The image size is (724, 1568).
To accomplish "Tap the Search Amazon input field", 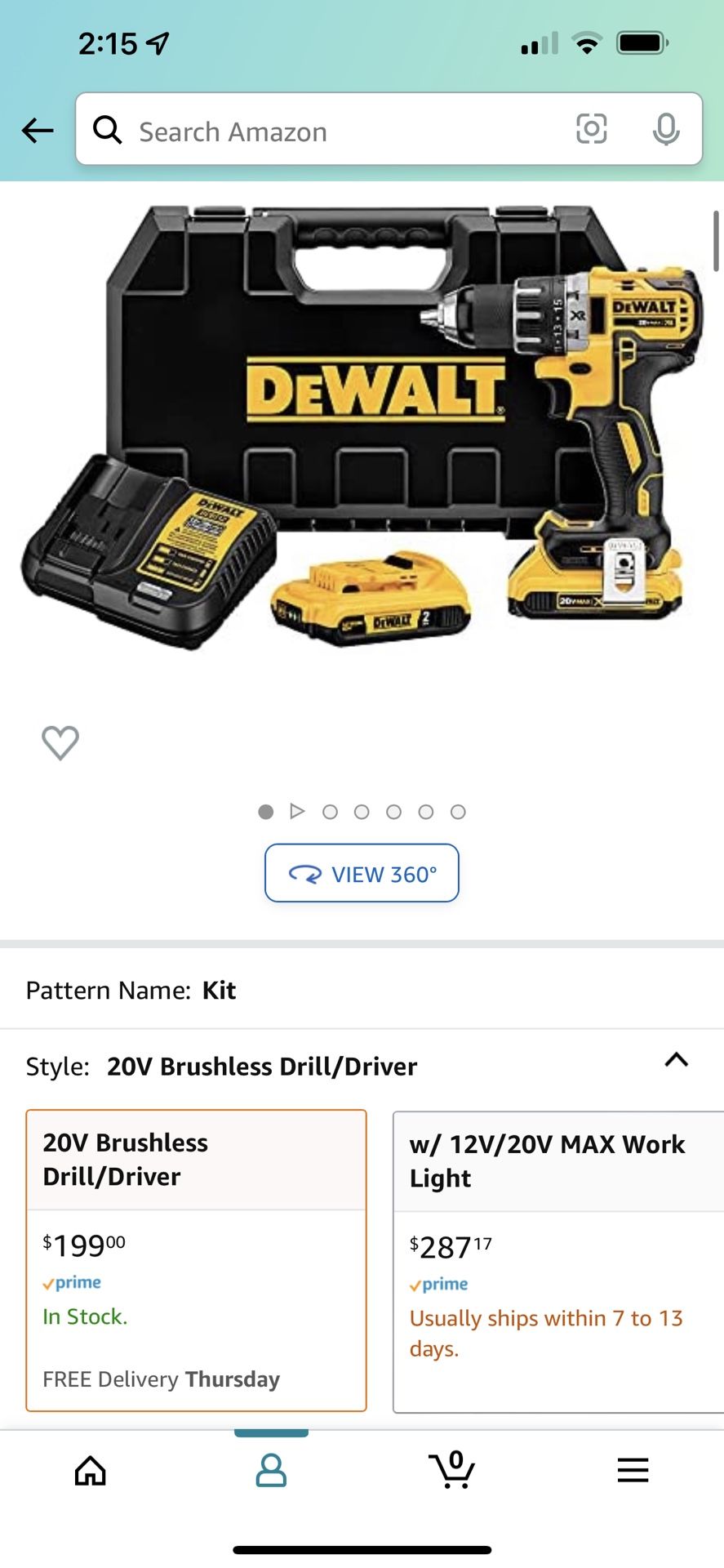I will 326,131.
